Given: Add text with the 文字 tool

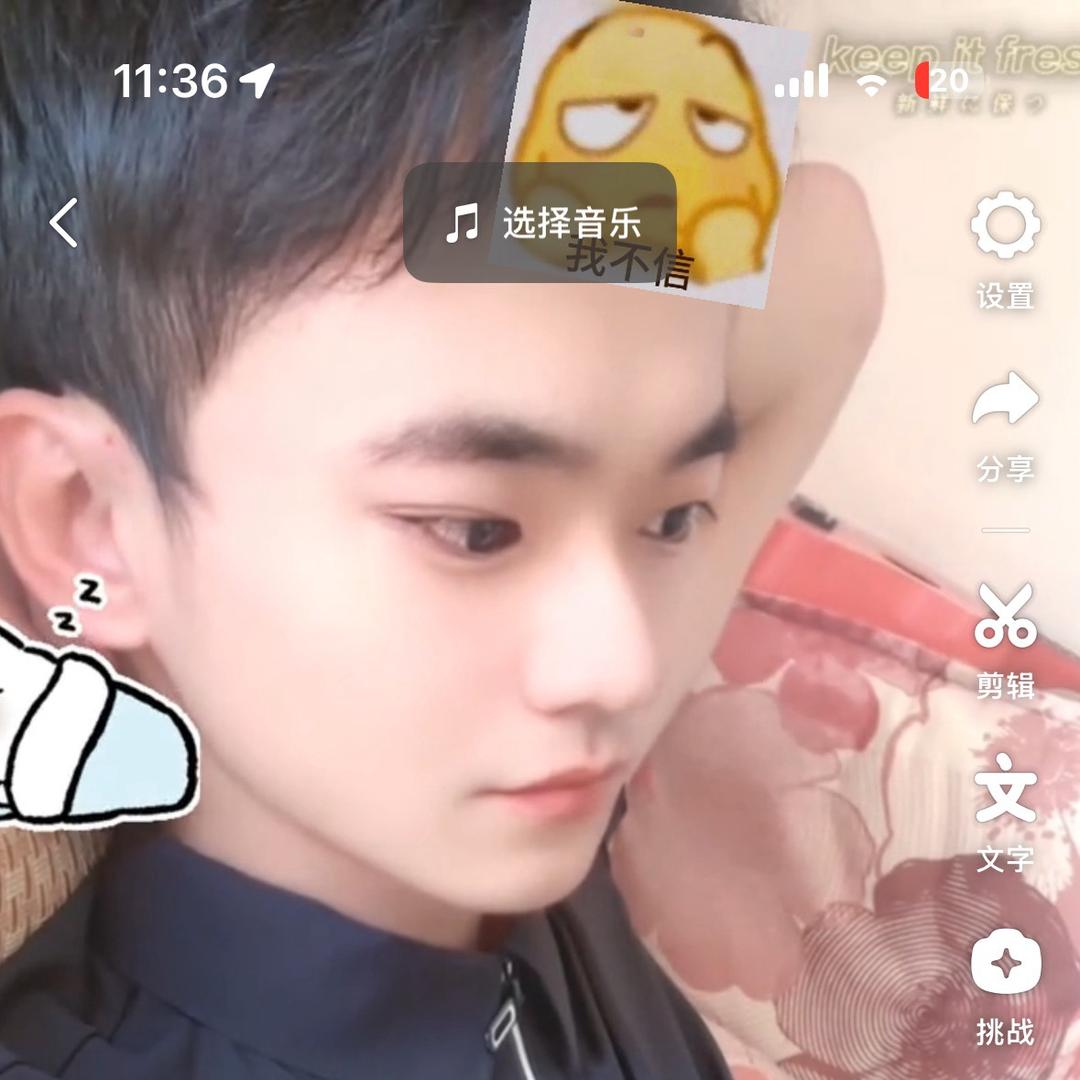Looking at the screenshot, I should tap(1005, 788).
